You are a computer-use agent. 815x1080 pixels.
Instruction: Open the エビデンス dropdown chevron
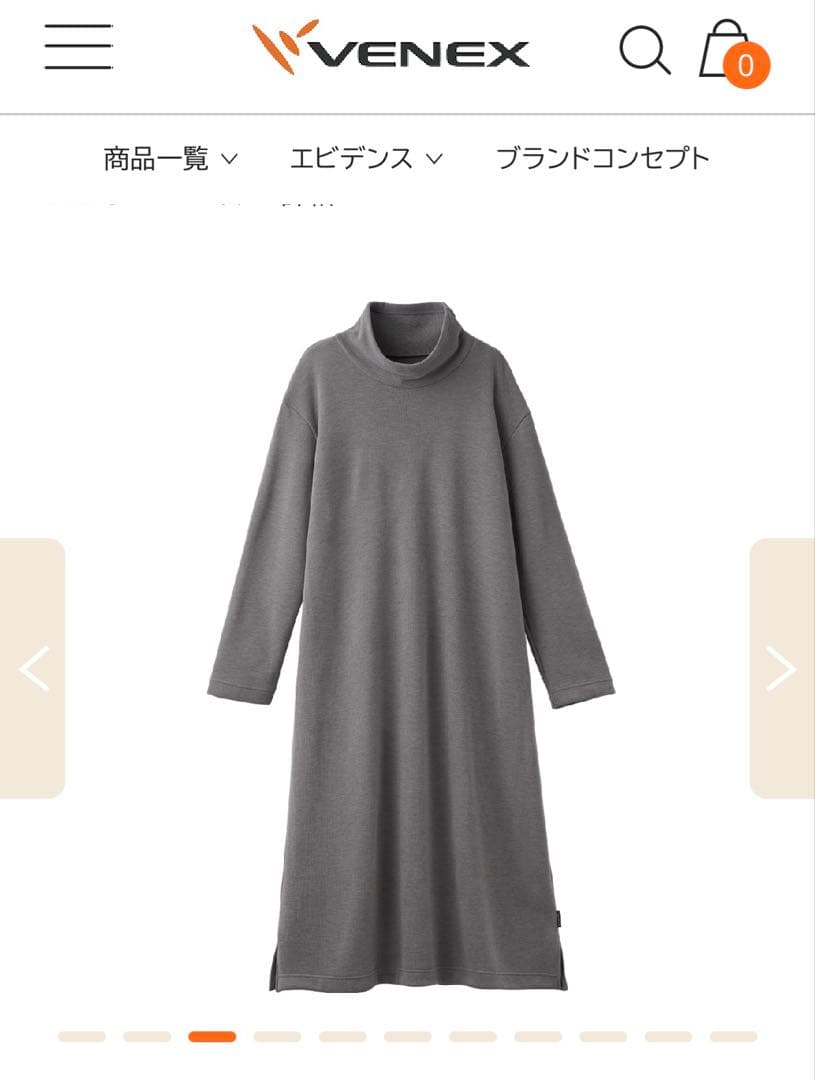(433, 157)
